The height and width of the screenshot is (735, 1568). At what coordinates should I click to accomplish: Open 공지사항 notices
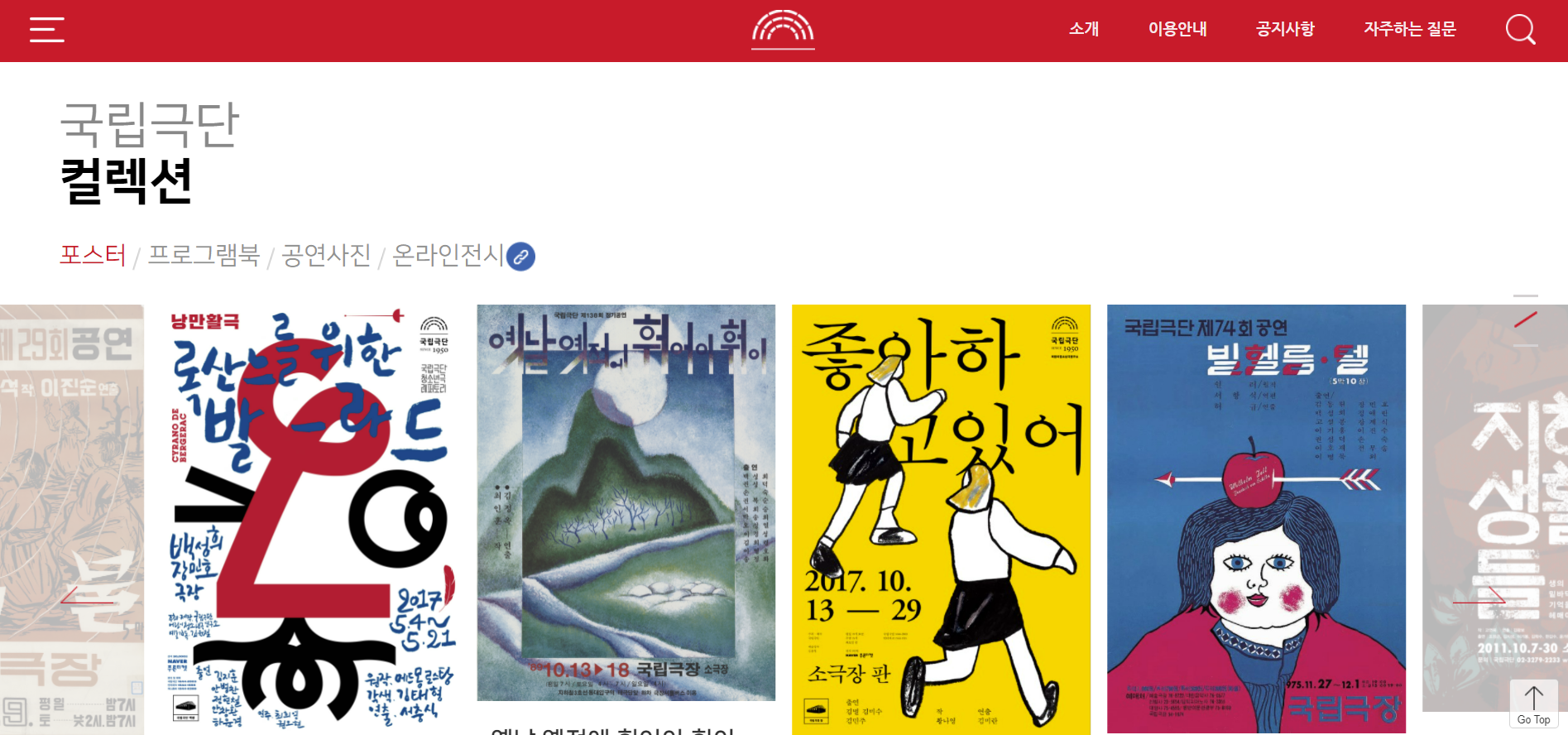click(1285, 30)
